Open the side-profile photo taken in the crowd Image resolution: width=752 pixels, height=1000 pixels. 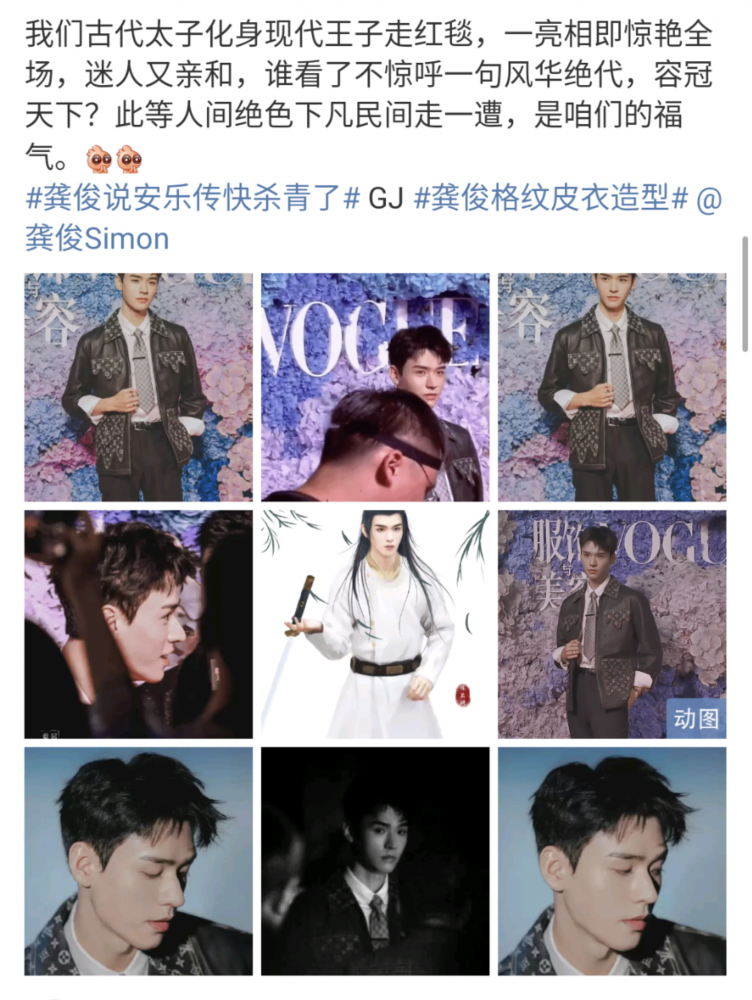pyautogui.click(x=138, y=624)
